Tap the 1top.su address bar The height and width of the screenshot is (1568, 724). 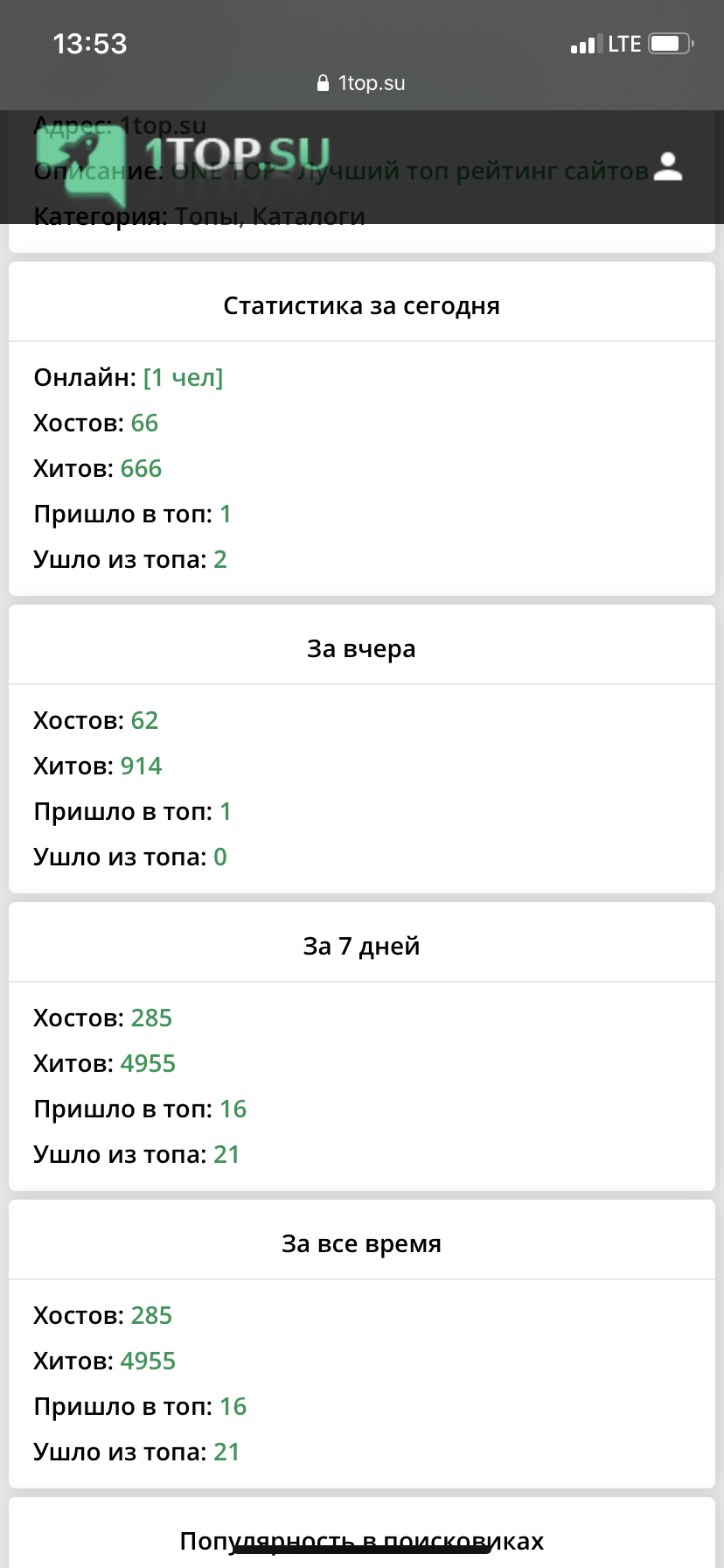click(x=361, y=83)
